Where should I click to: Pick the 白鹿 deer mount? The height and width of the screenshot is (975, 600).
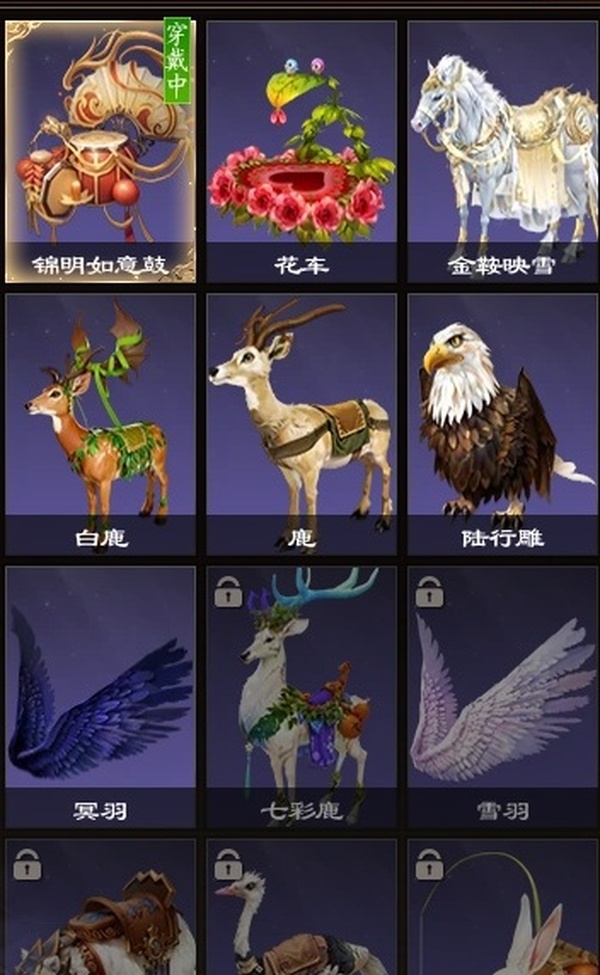[100, 423]
